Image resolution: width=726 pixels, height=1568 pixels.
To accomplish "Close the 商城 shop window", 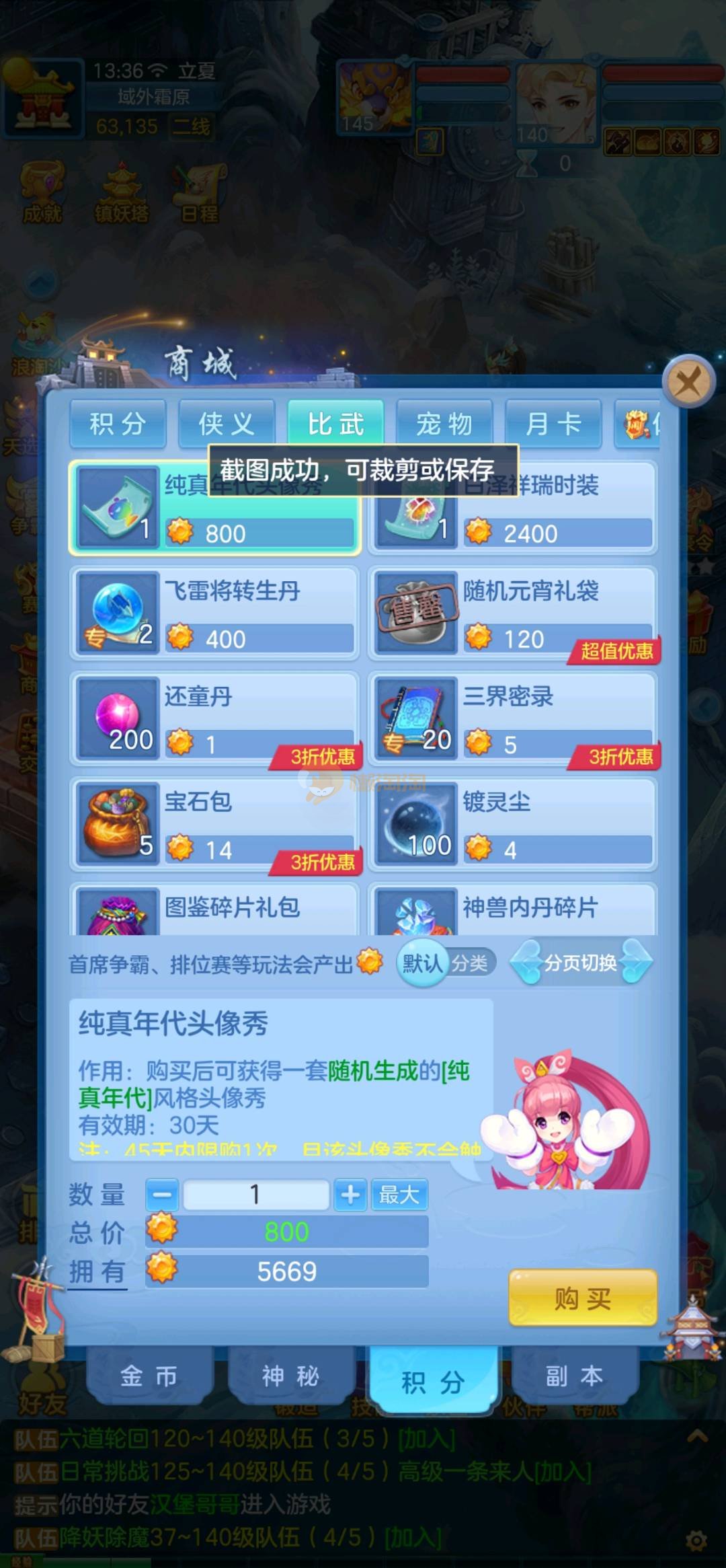I will click(688, 381).
